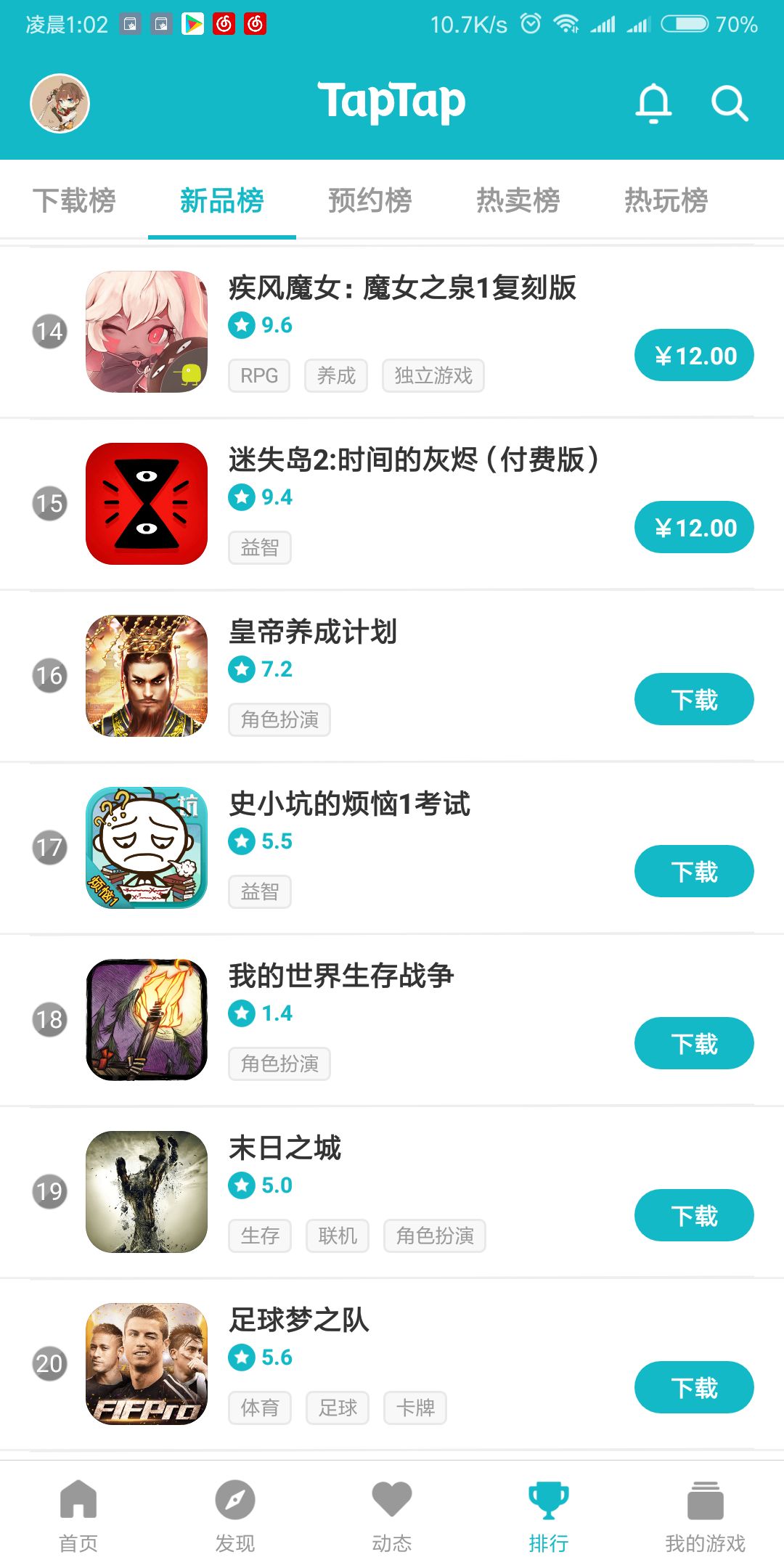Switch to the 下载榜 tab
The height and width of the screenshot is (1568, 784).
[76, 201]
